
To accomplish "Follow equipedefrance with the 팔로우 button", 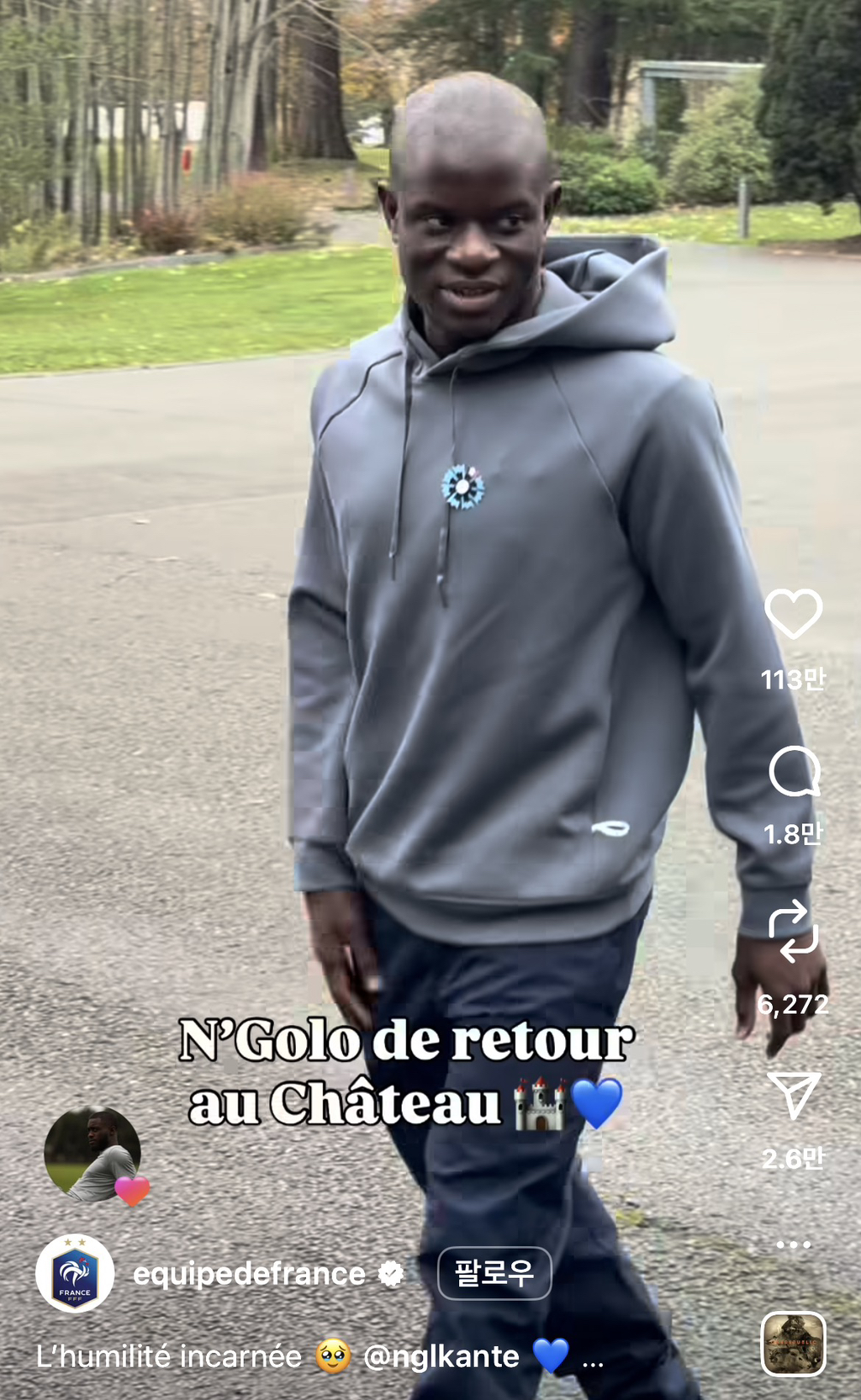I will pyautogui.click(x=494, y=1273).
